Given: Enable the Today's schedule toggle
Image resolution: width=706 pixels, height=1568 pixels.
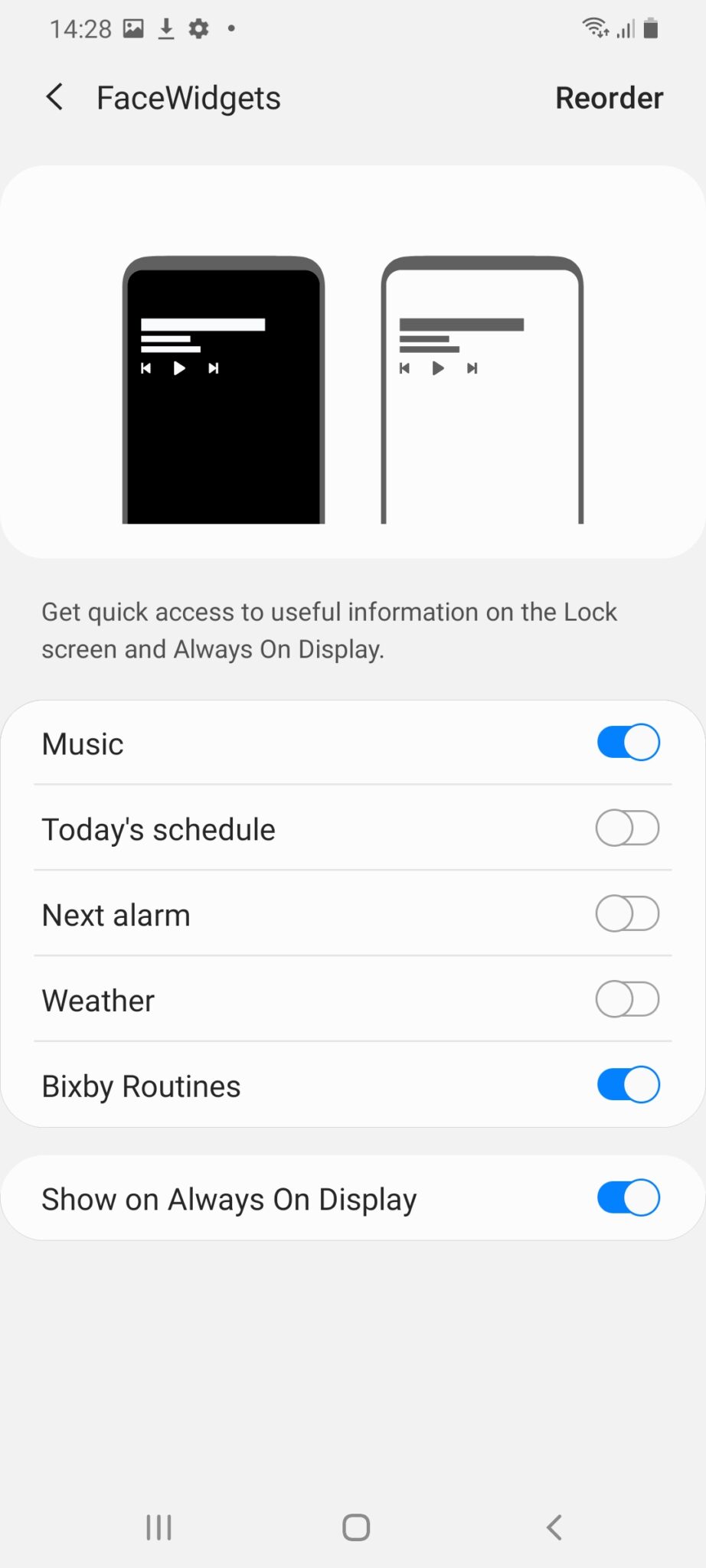Looking at the screenshot, I should coord(627,828).
